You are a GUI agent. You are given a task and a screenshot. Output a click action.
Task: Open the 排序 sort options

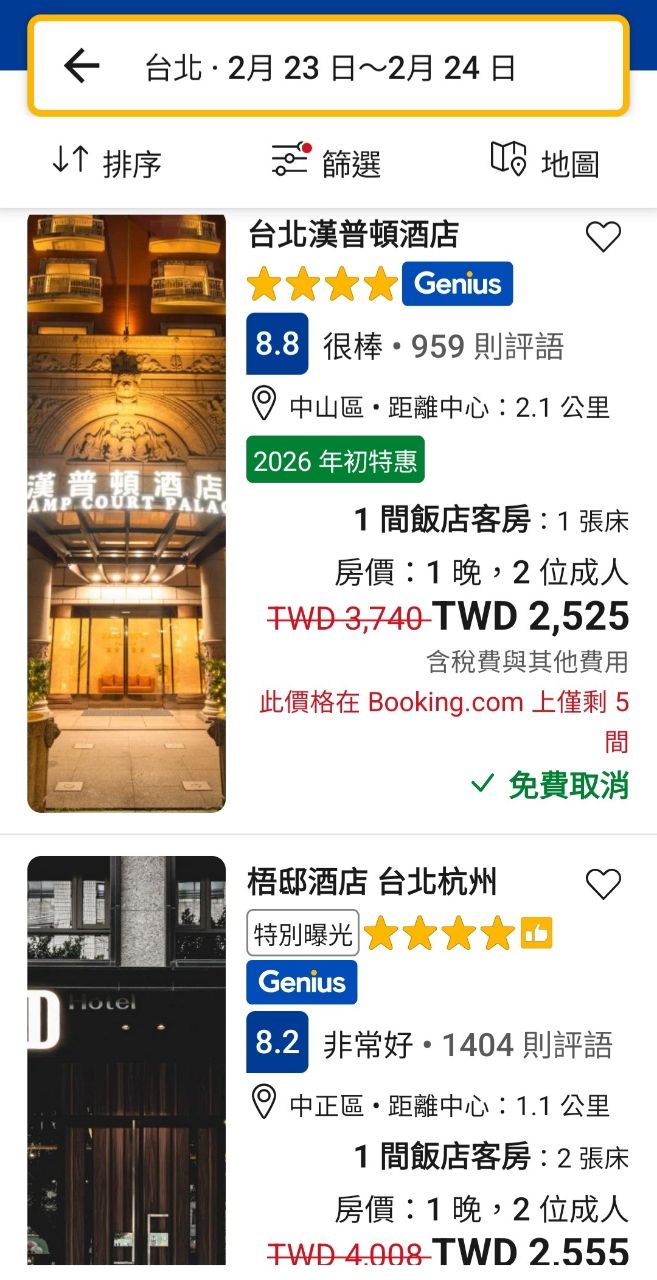click(107, 162)
